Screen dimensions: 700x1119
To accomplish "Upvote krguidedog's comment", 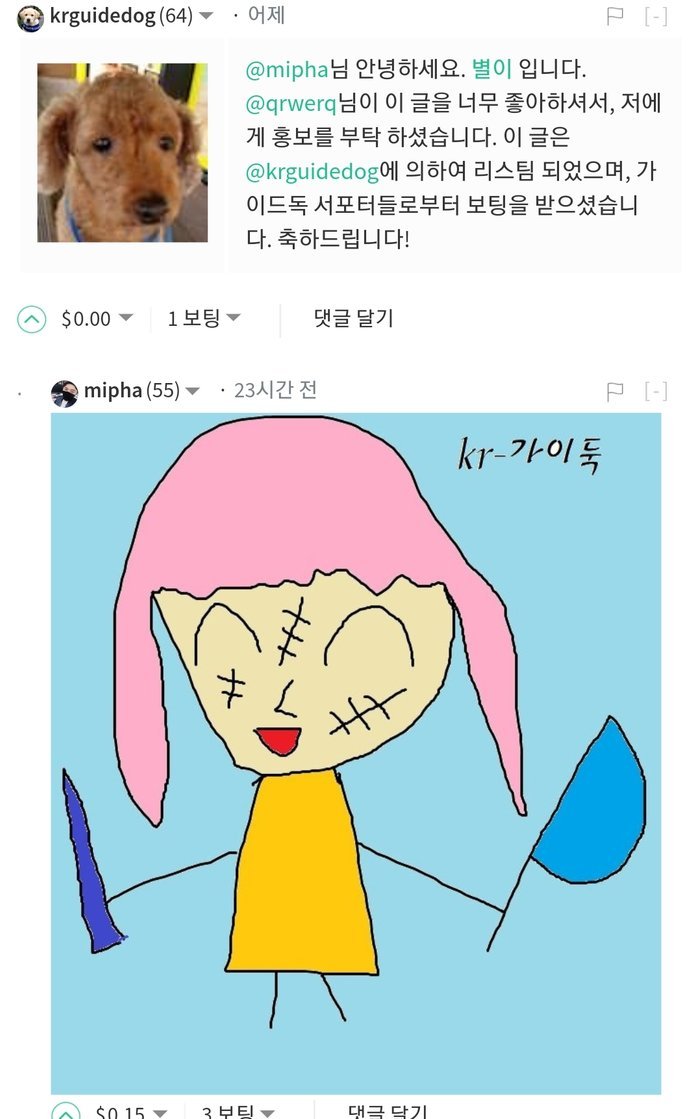I will point(32,319).
